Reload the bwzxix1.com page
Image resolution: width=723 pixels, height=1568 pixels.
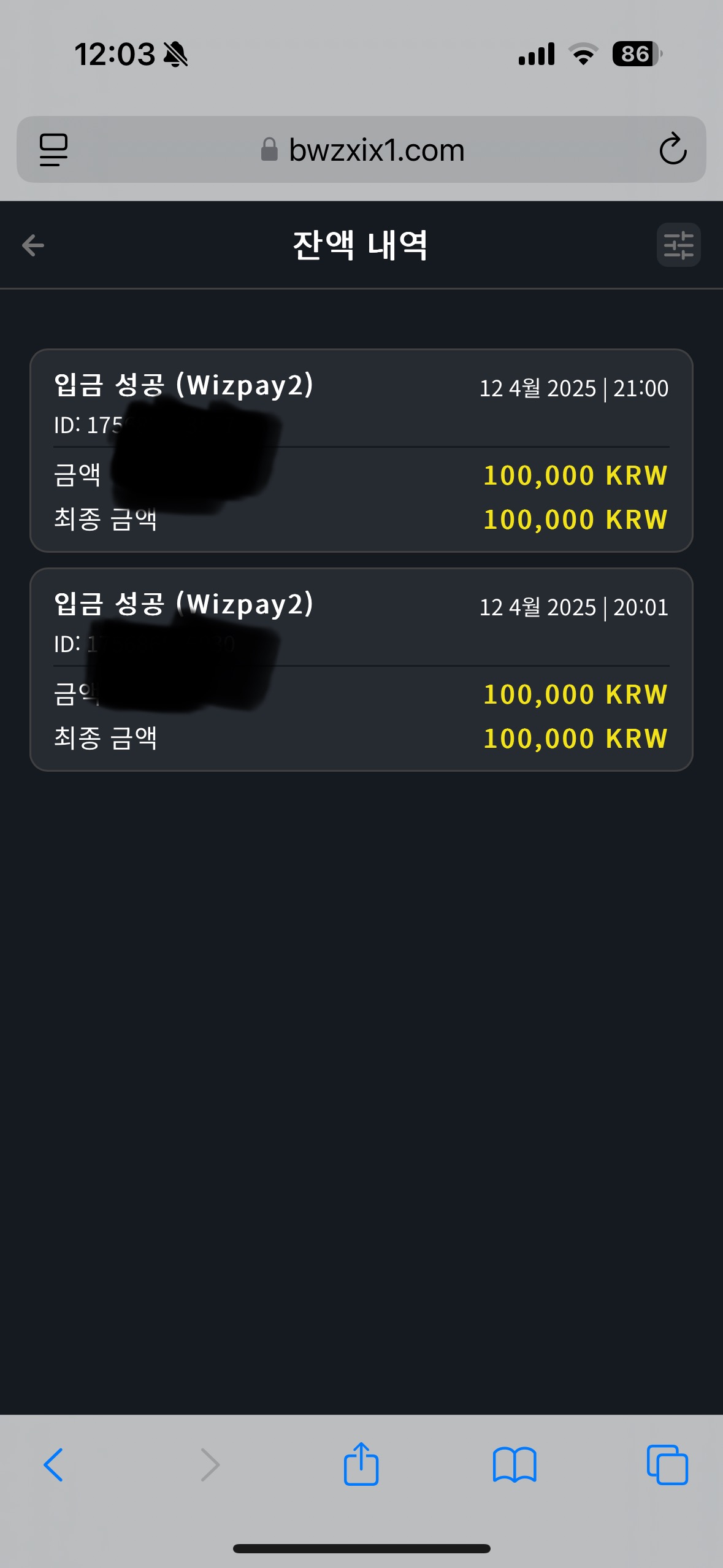(x=672, y=149)
